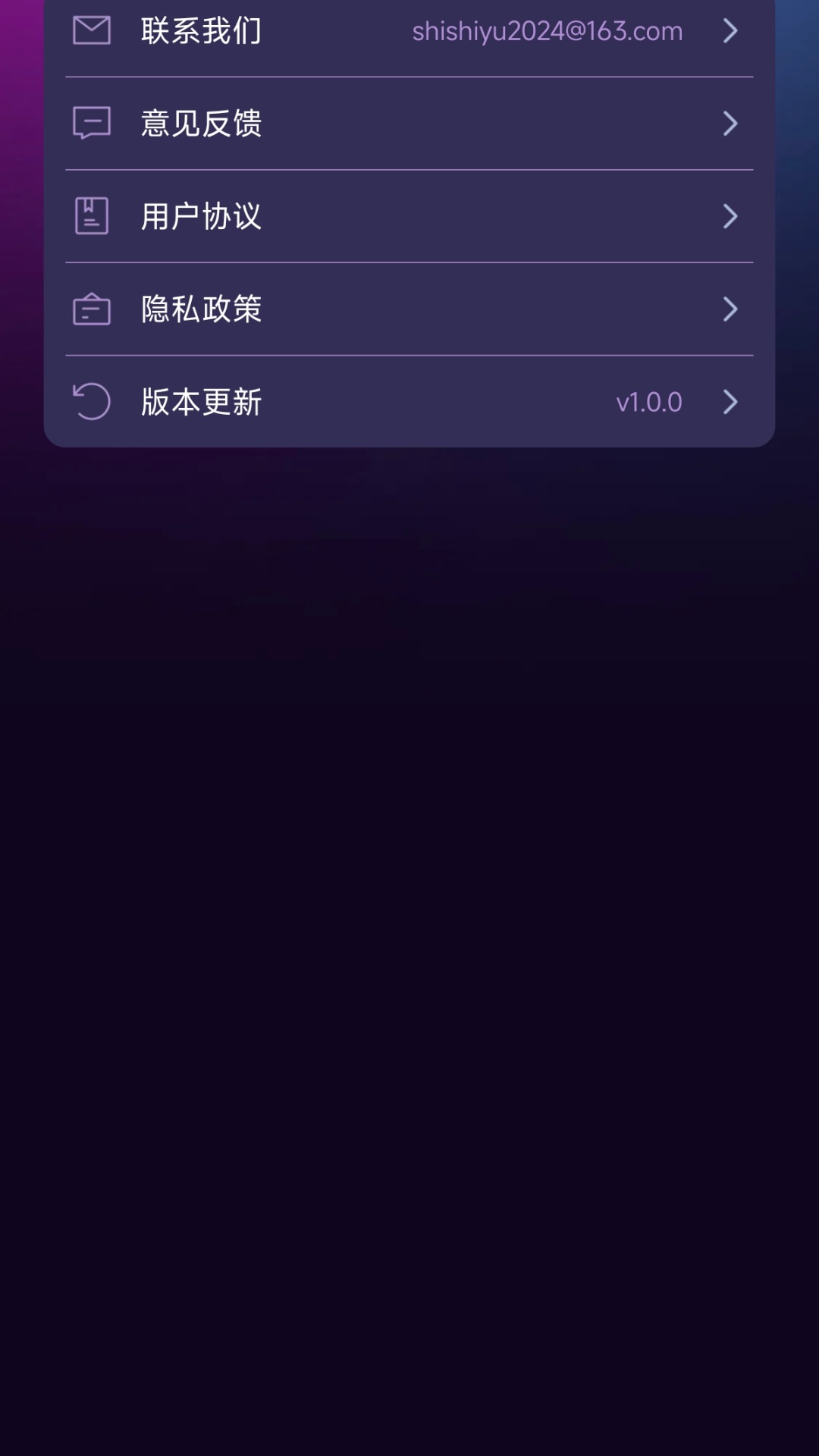The image size is (819, 1456).
Task: Open 隐私政策 privacy policy
Action: coord(409,309)
